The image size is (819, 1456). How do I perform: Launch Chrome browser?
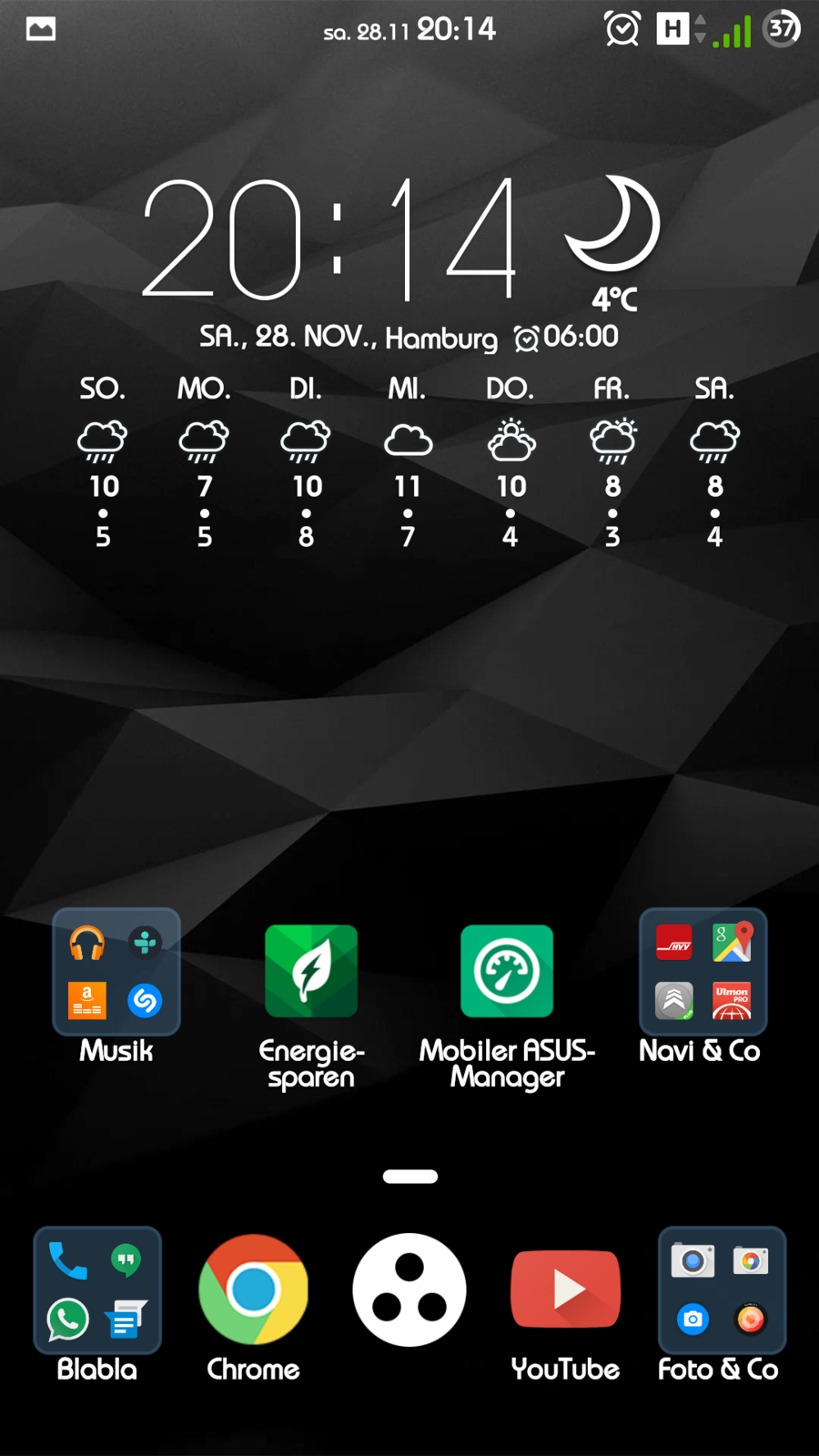(253, 1289)
